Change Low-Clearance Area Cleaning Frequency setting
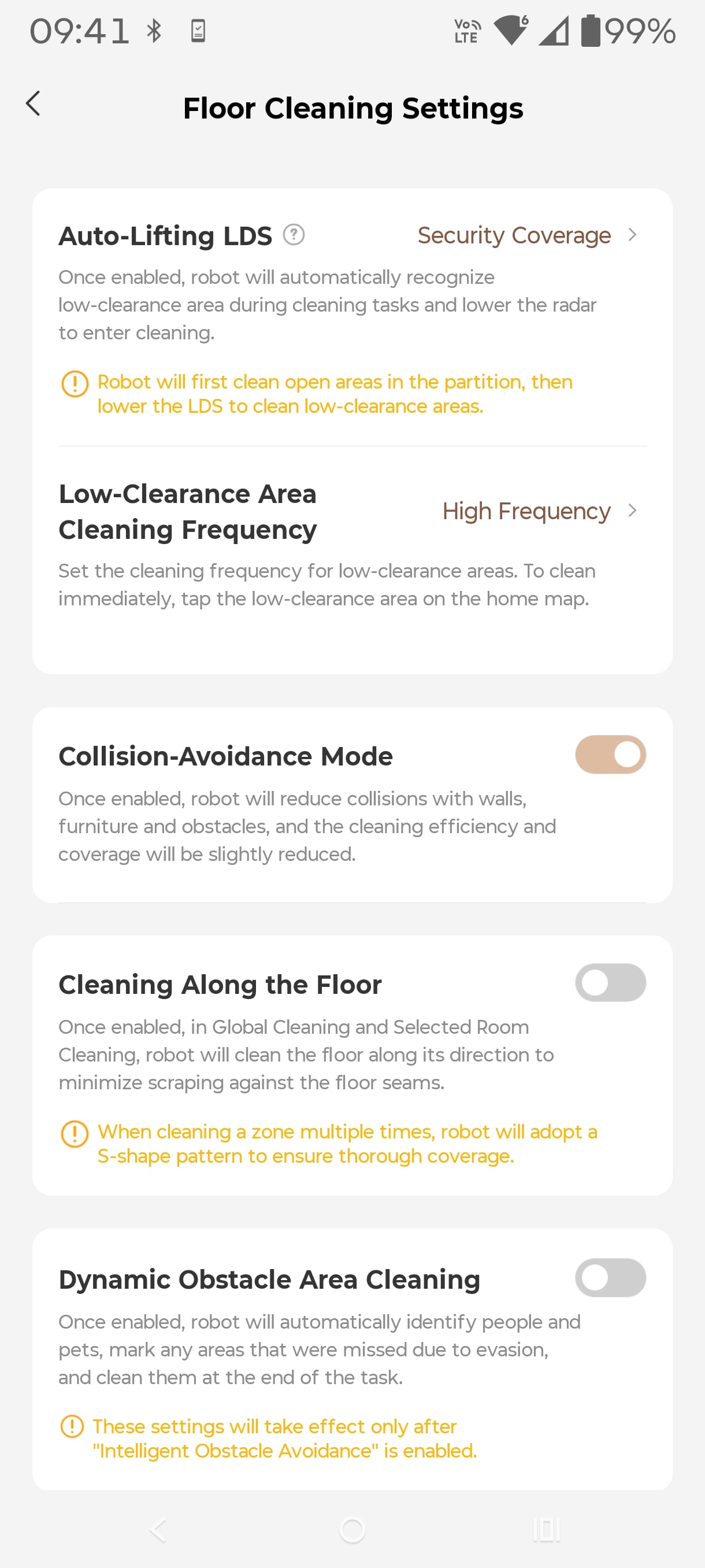This screenshot has width=705, height=1568. [x=539, y=511]
